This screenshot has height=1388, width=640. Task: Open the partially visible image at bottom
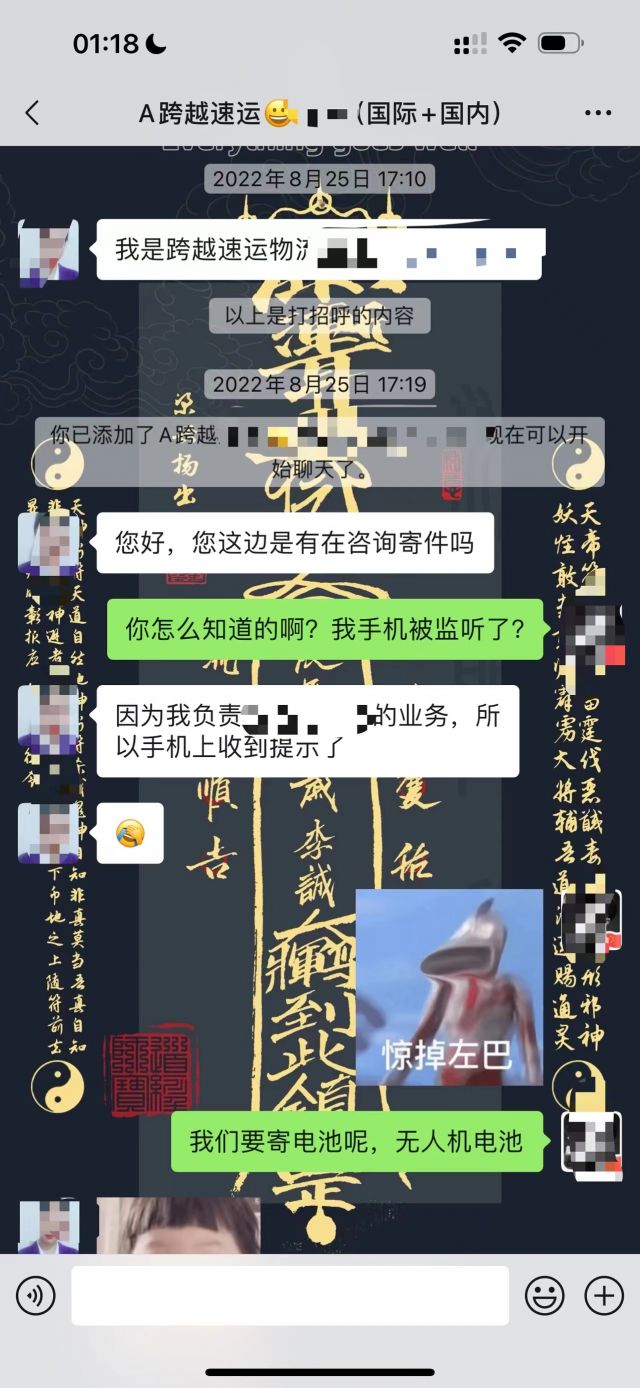click(178, 1226)
